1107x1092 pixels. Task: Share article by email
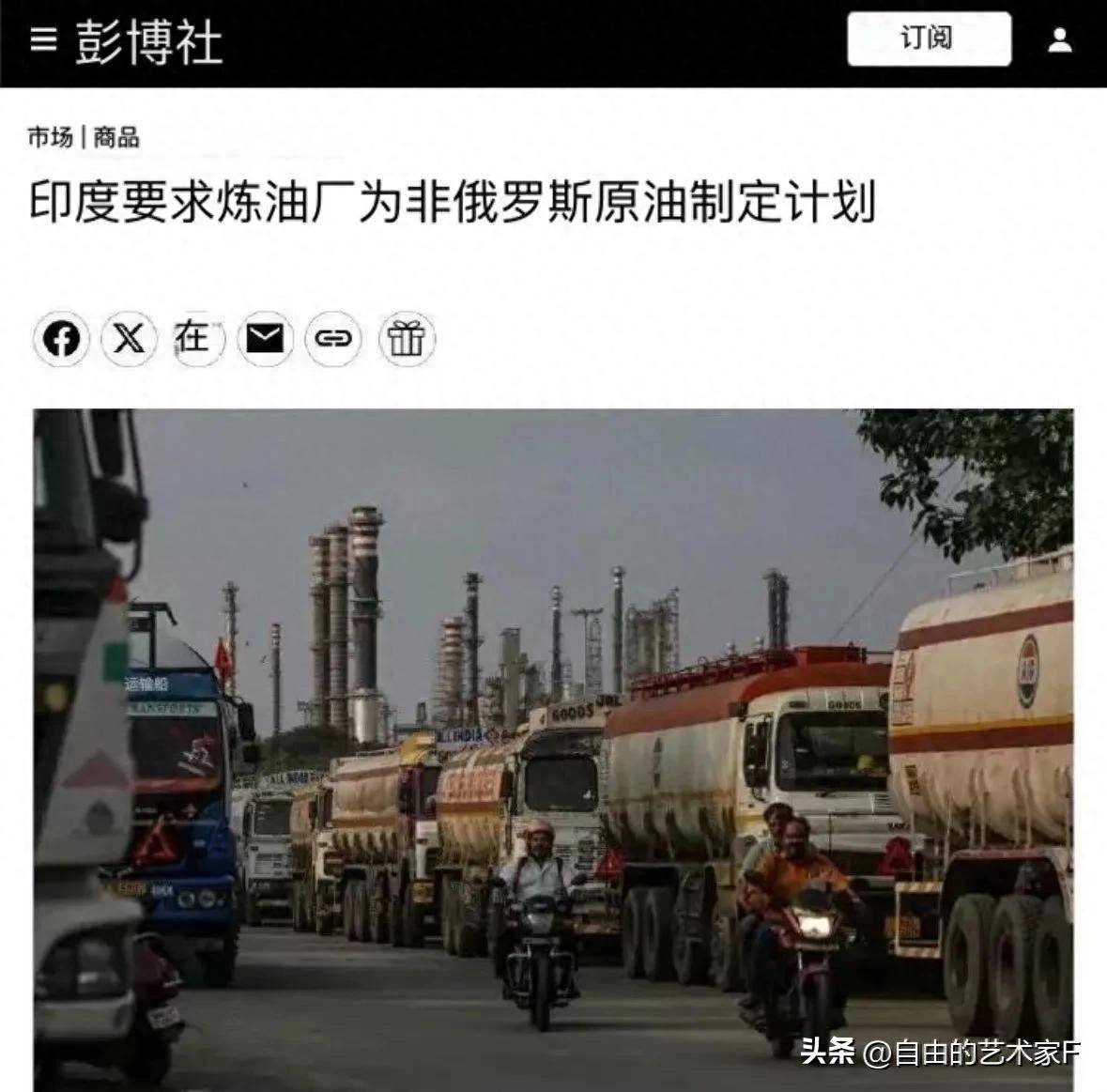(265, 338)
